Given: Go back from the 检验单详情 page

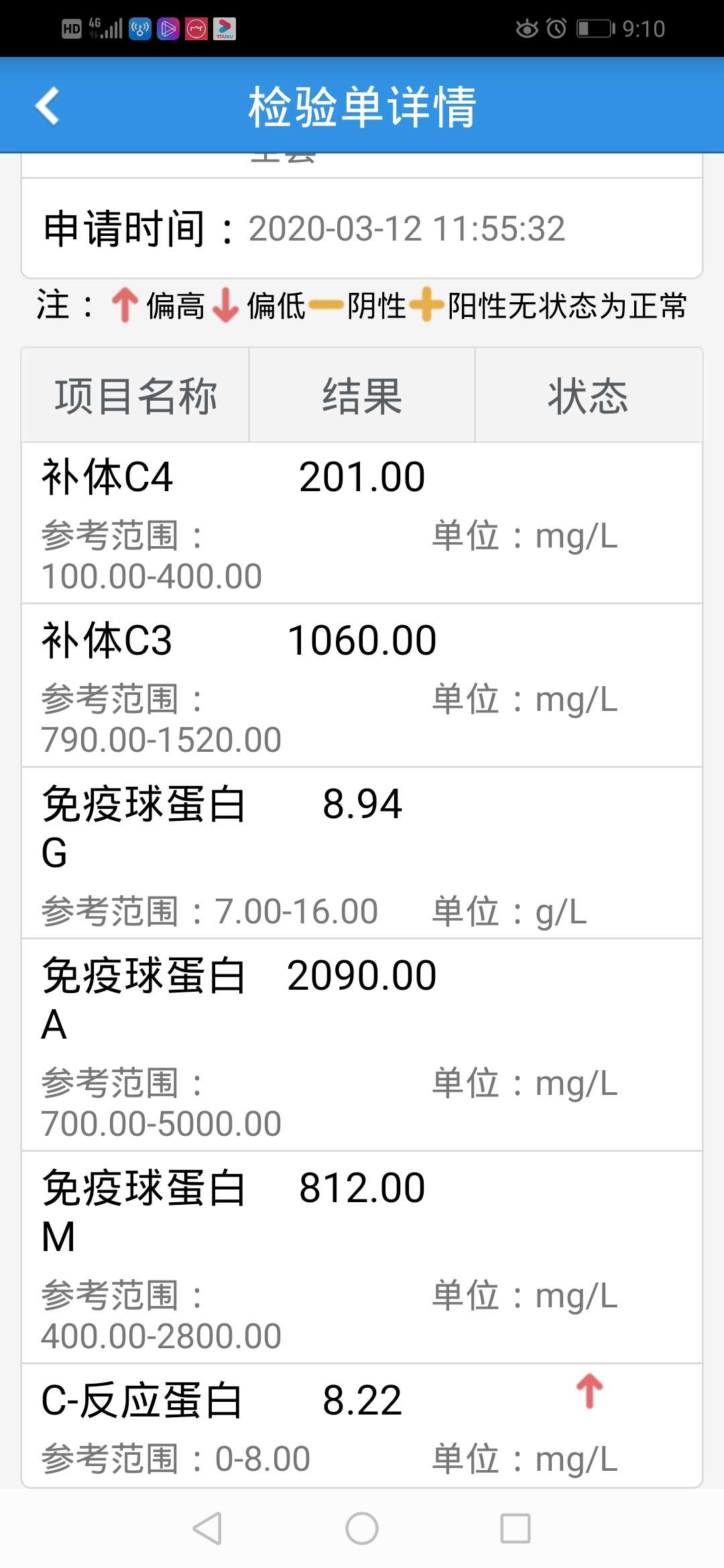Looking at the screenshot, I should point(48,106).
